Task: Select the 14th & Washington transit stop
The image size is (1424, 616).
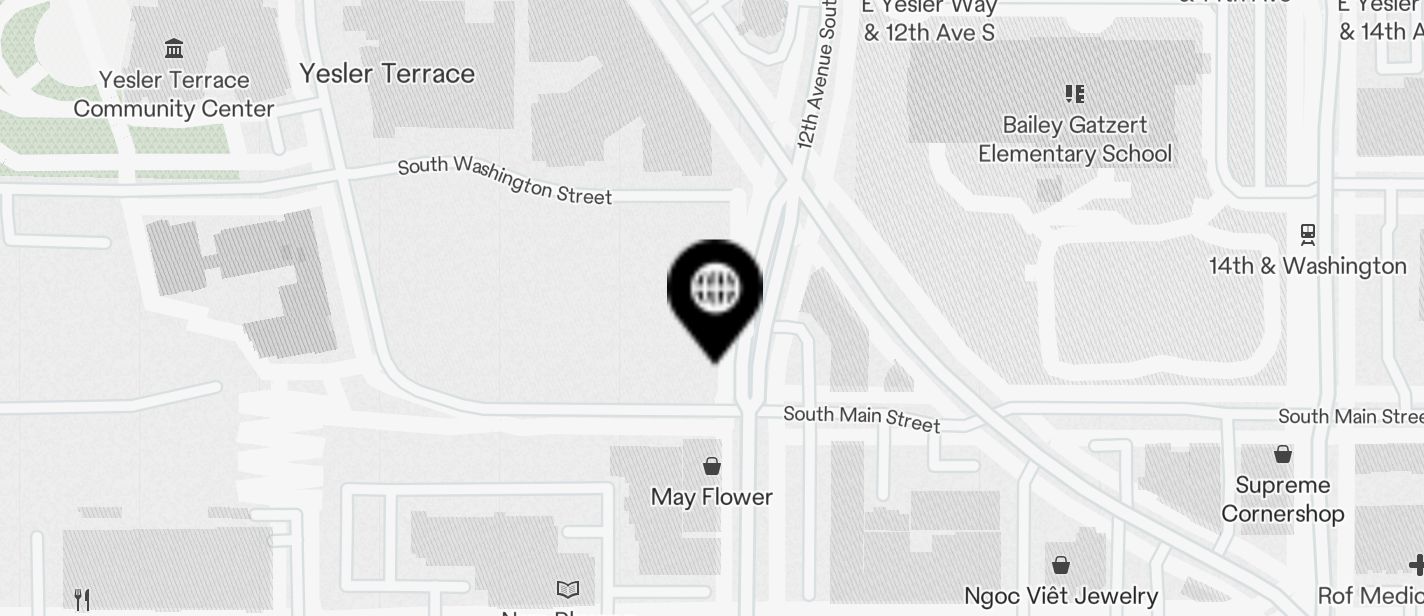Action: point(1307,235)
